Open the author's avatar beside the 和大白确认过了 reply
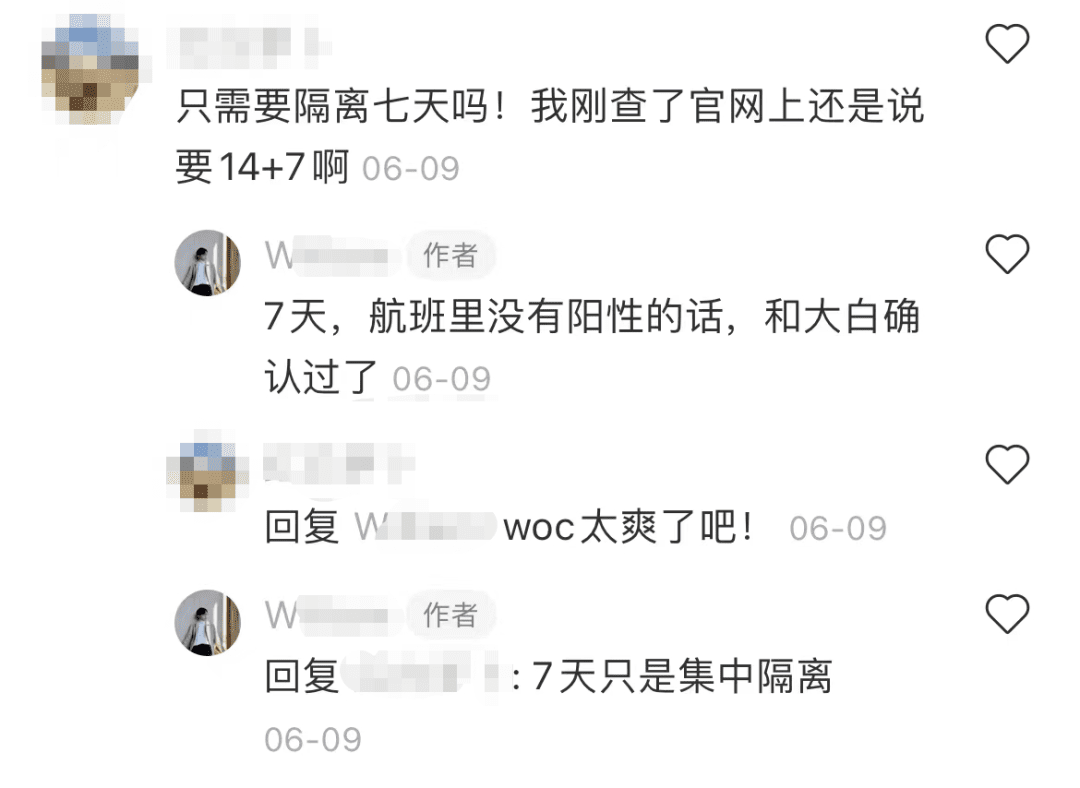This screenshot has height=788, width=1080. (x=208, y=263)
